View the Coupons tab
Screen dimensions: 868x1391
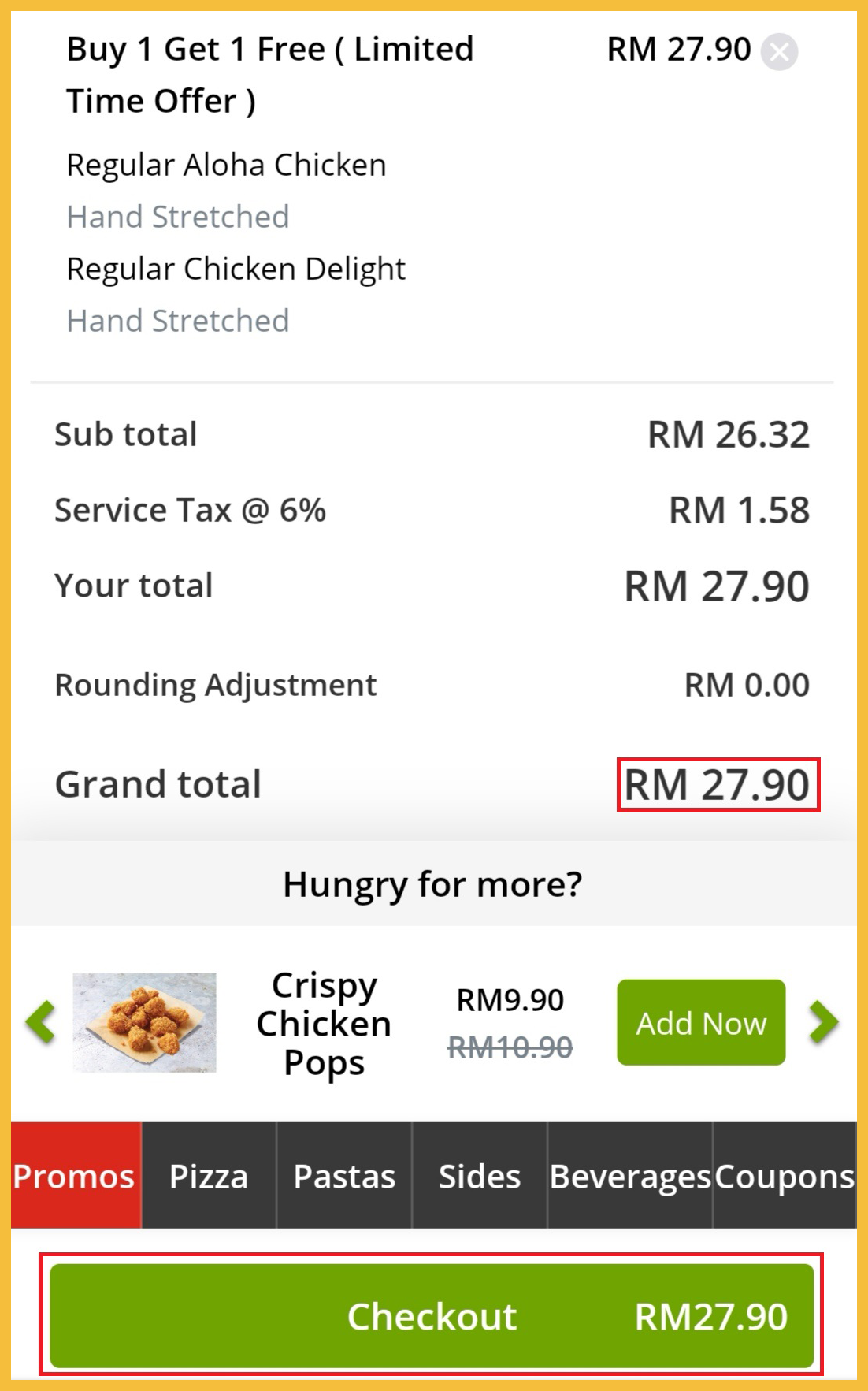[x=785, y=1175]
